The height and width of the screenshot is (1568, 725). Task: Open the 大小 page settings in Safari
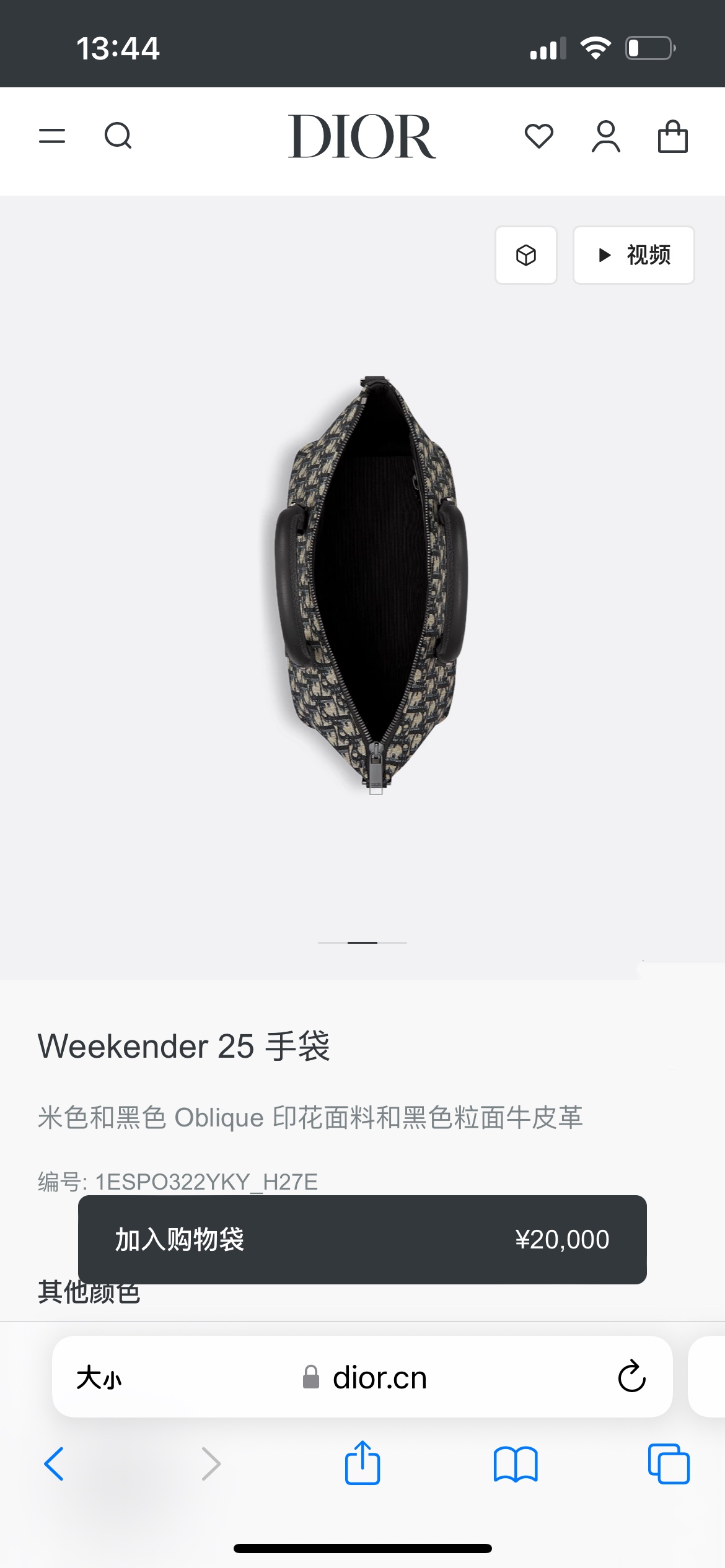coord(99,1379)
